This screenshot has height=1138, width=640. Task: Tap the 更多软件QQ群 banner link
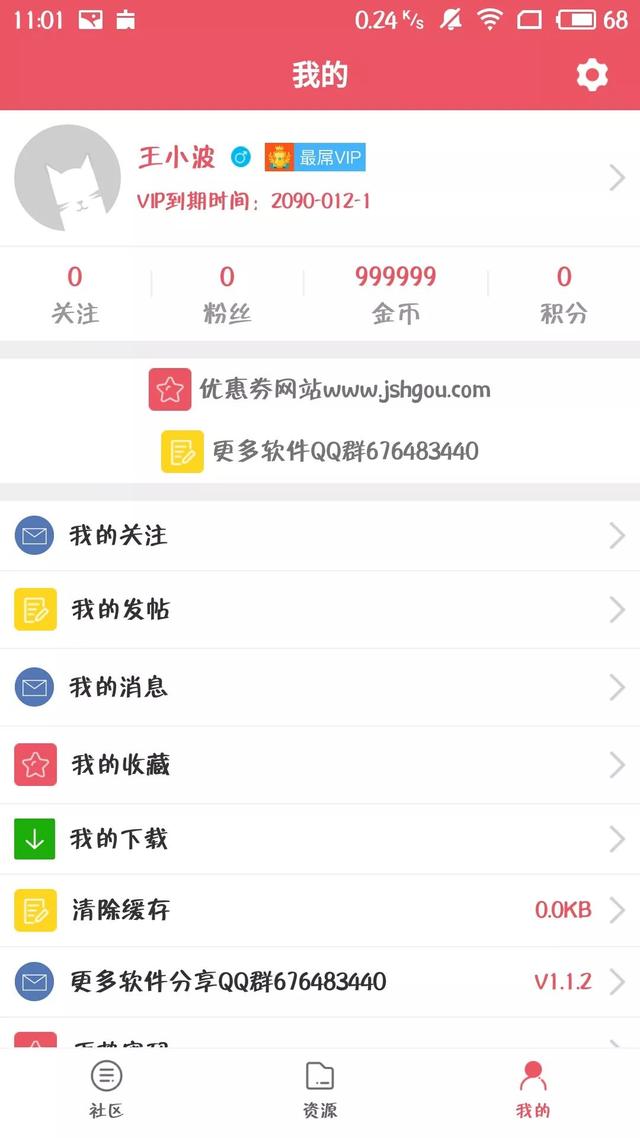320,451
